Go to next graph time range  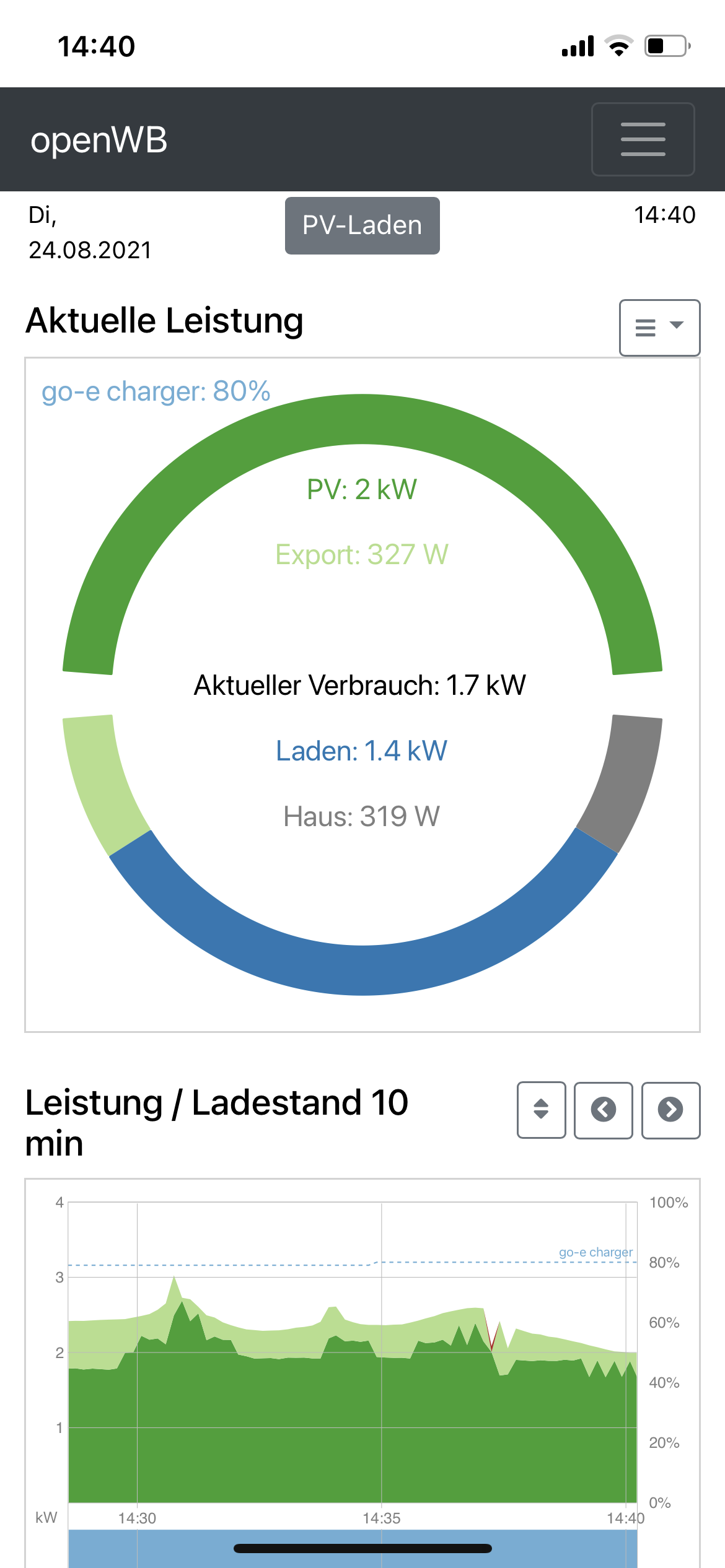pos(670,1110)
